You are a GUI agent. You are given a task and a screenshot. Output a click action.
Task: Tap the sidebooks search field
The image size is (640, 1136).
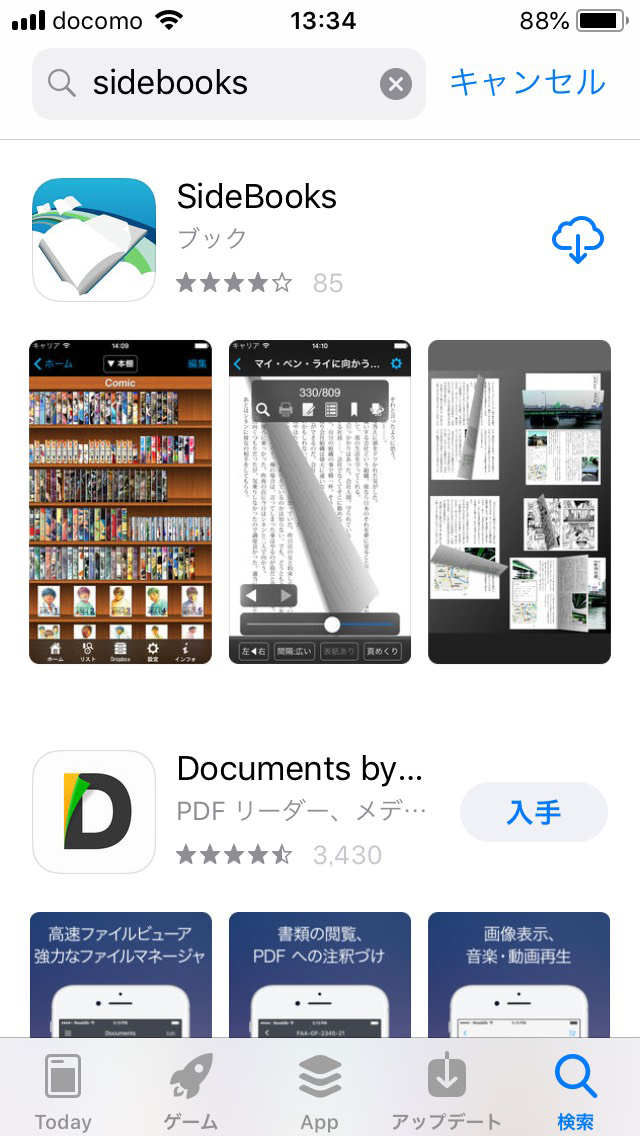220,83
